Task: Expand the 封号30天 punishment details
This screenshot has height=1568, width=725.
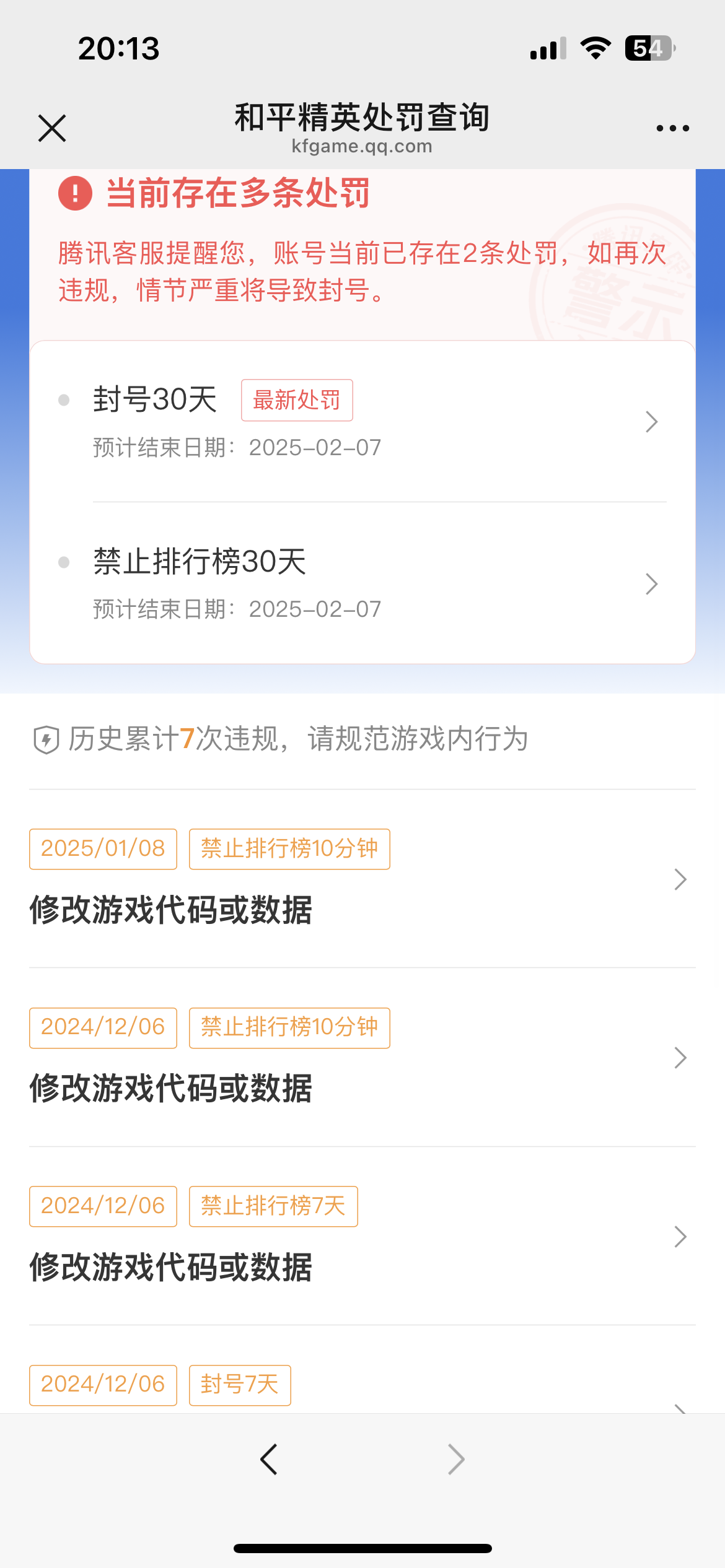Action: click(651, 422)
